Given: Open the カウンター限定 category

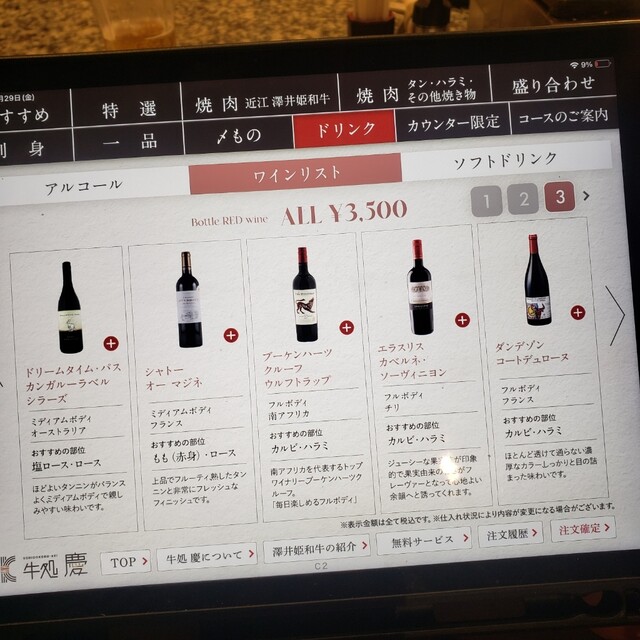Looking at the screenshot, I should click(x=454, y=123).
